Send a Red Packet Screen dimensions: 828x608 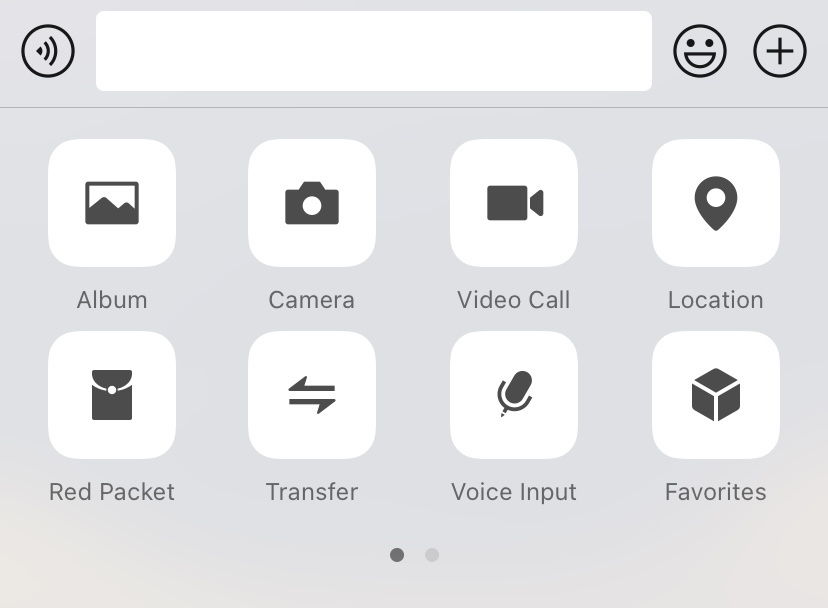112,395
